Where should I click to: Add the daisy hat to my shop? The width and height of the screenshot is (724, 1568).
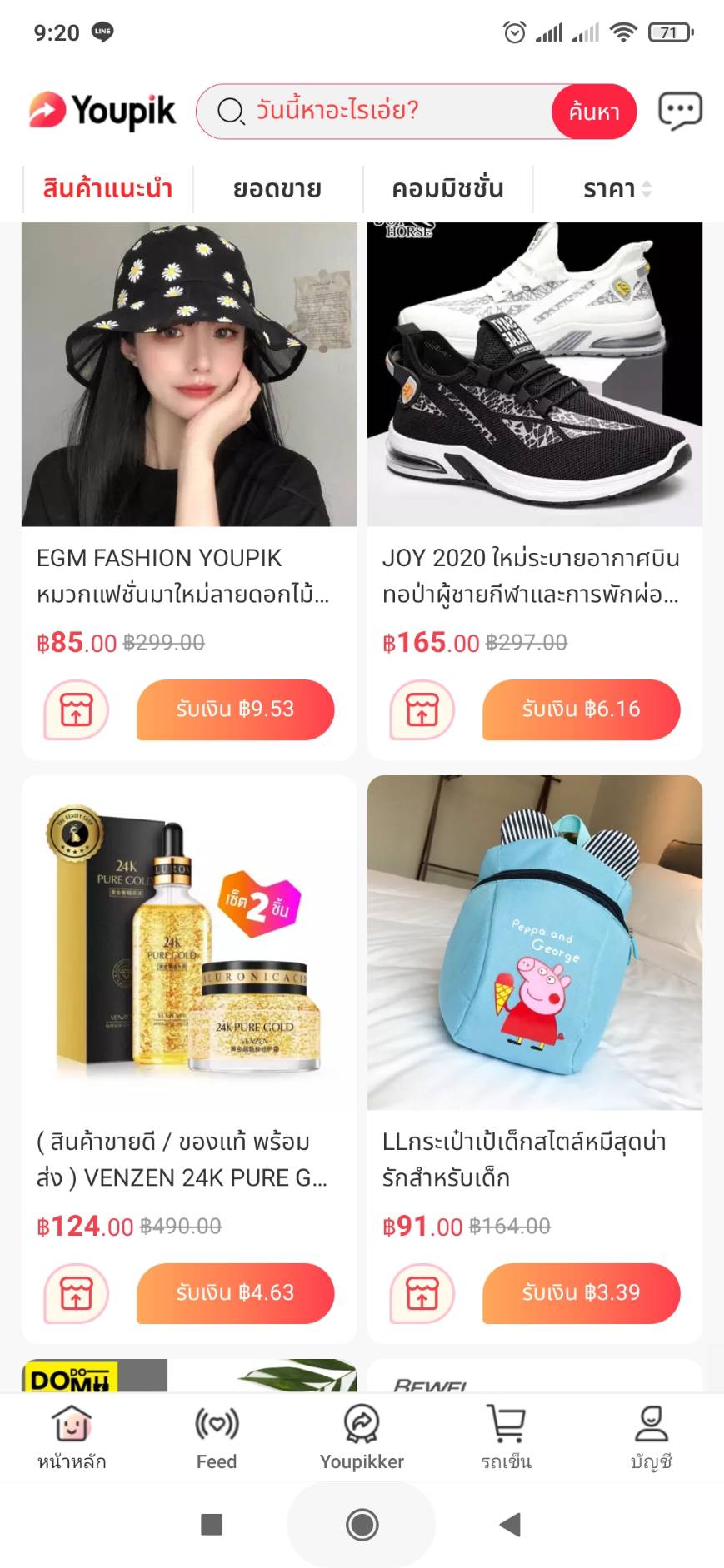(x=76, y=710)
